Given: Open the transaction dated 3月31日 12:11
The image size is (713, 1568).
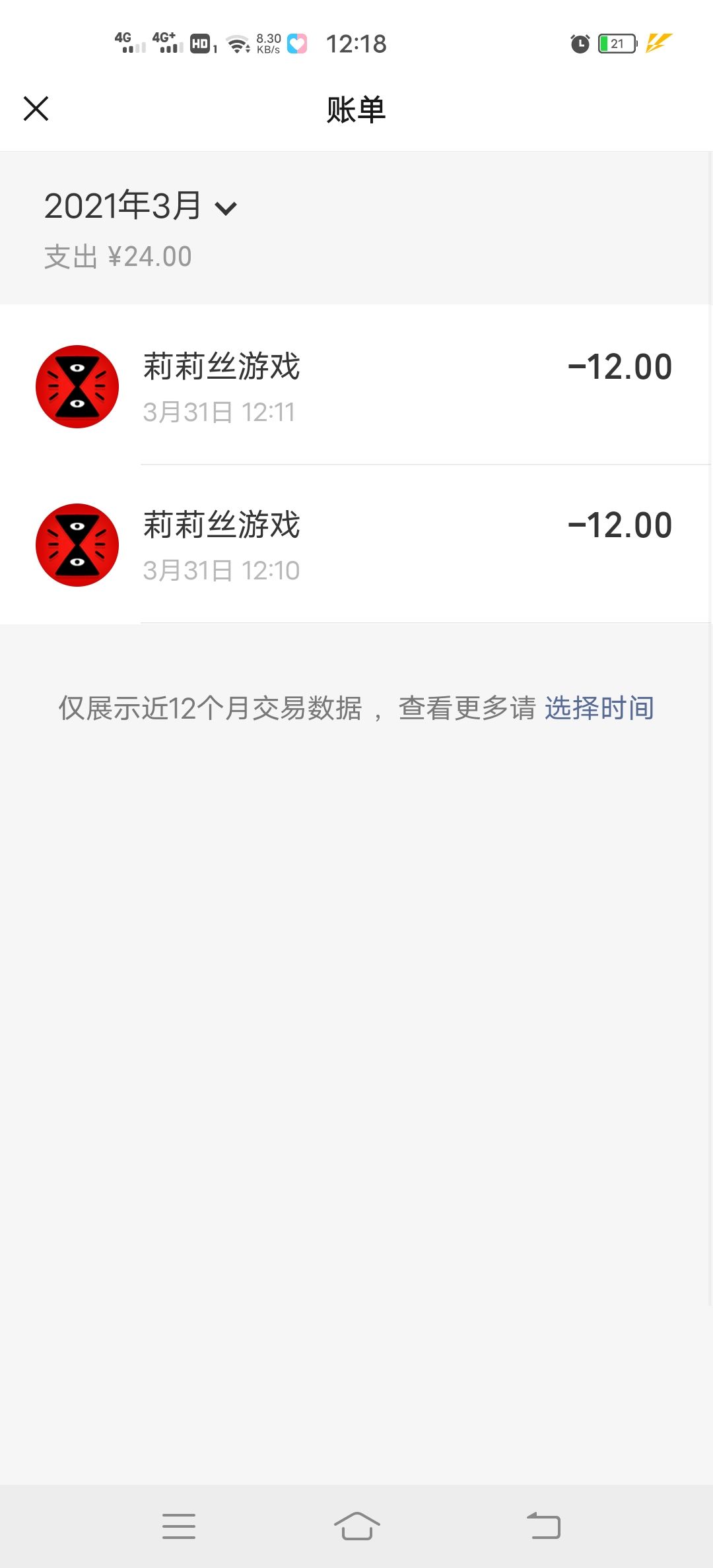Looking at the screenshot, I should 356,387.
